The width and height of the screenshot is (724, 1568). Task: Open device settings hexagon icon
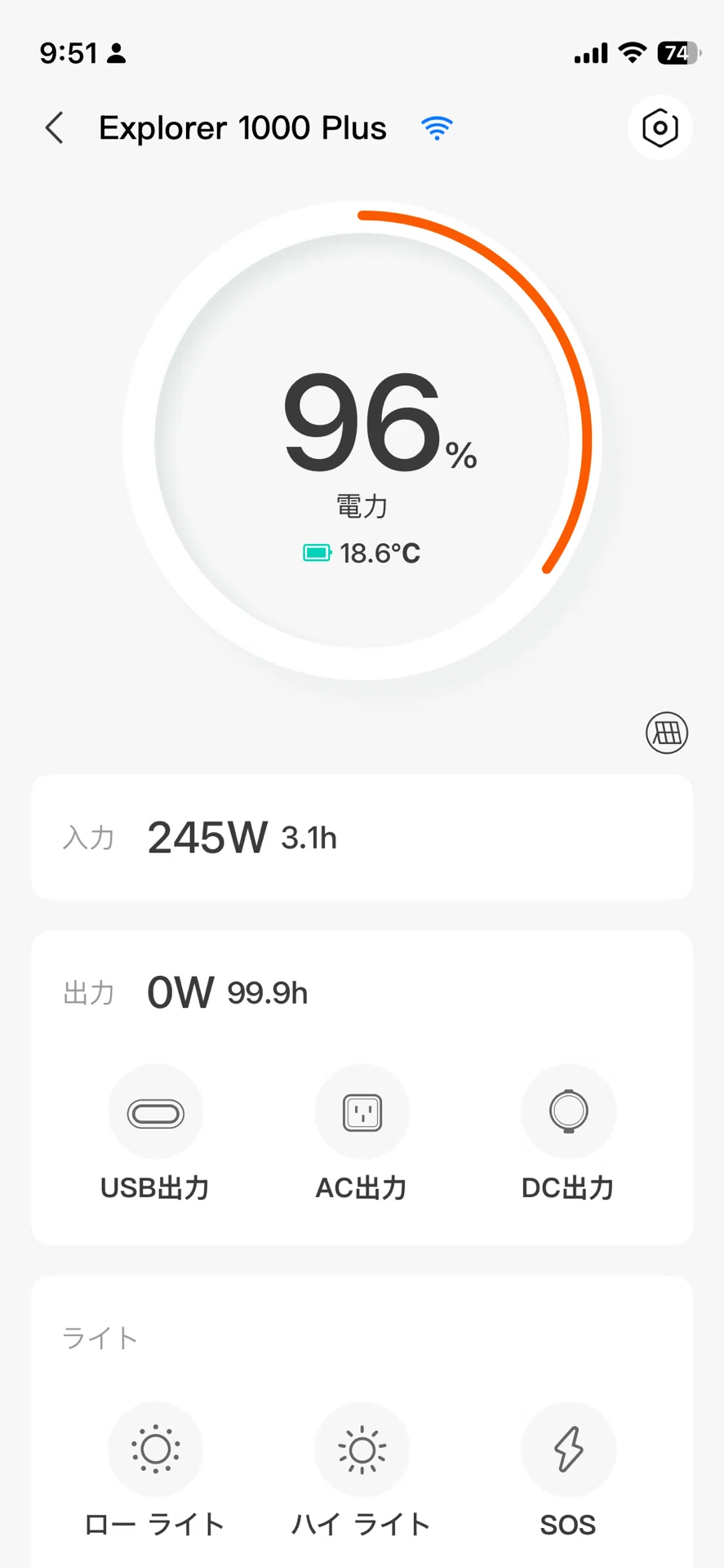click(x=660, y=128)
